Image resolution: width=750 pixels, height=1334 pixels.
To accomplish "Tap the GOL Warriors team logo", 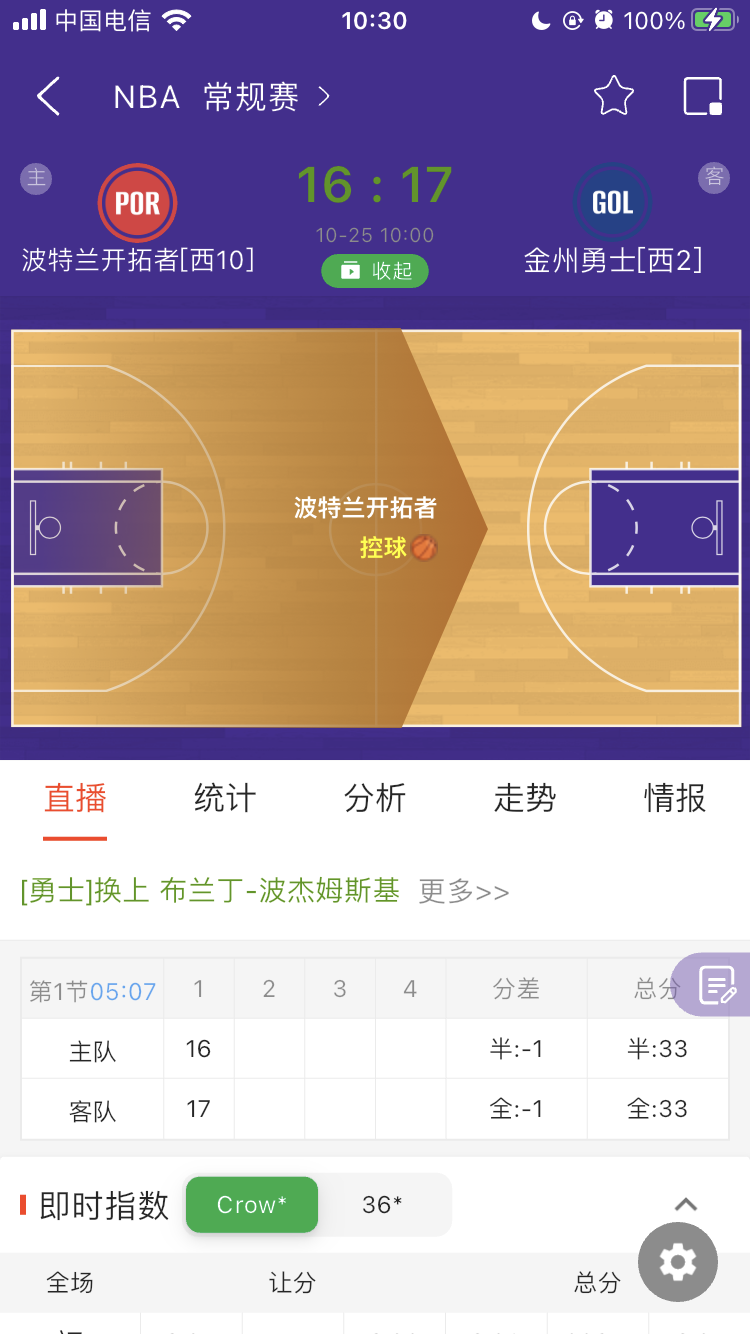I will (x=612, y=202).
